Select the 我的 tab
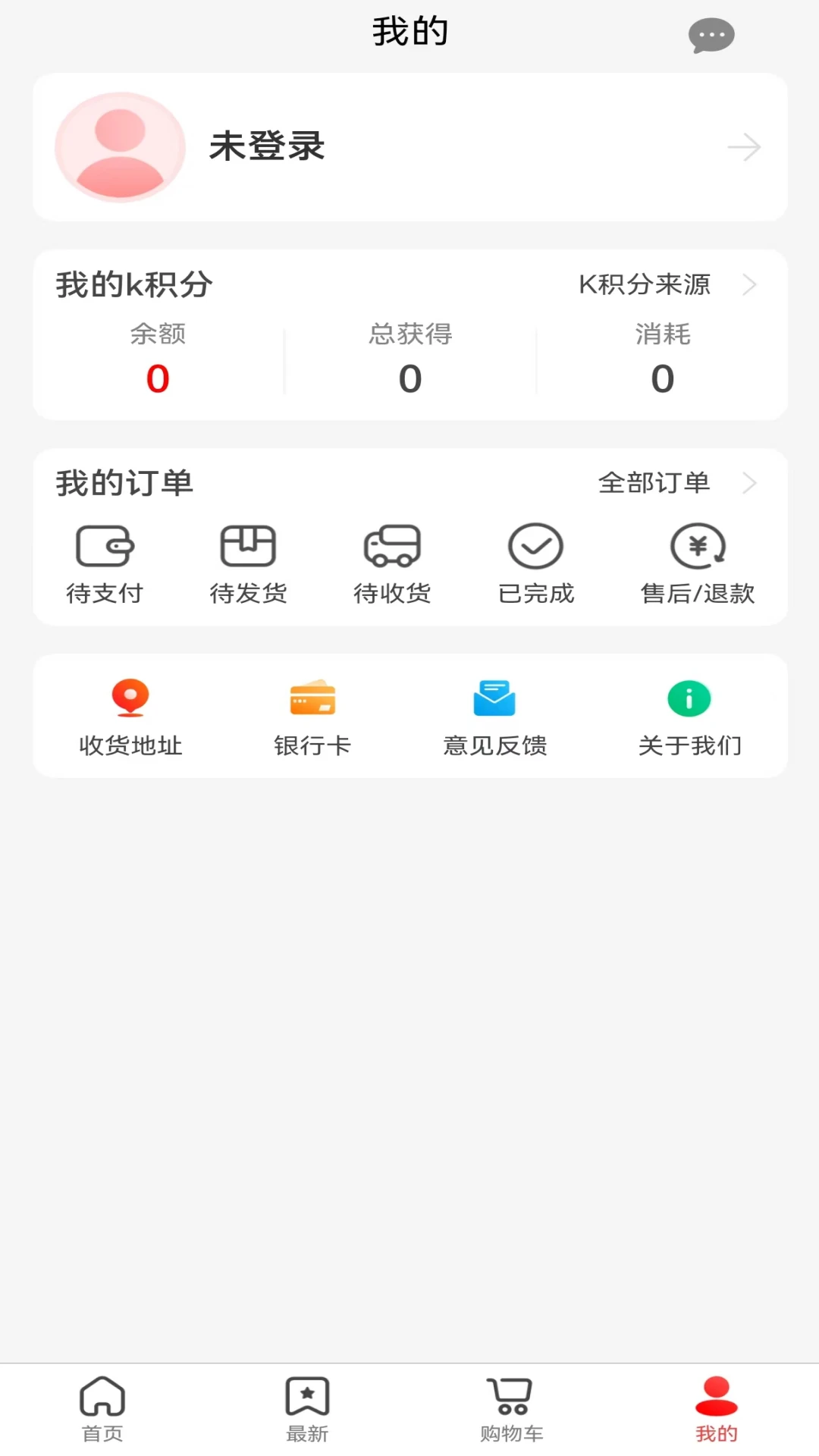This screenshot has height=1456, width=819. coord(716,1409)
